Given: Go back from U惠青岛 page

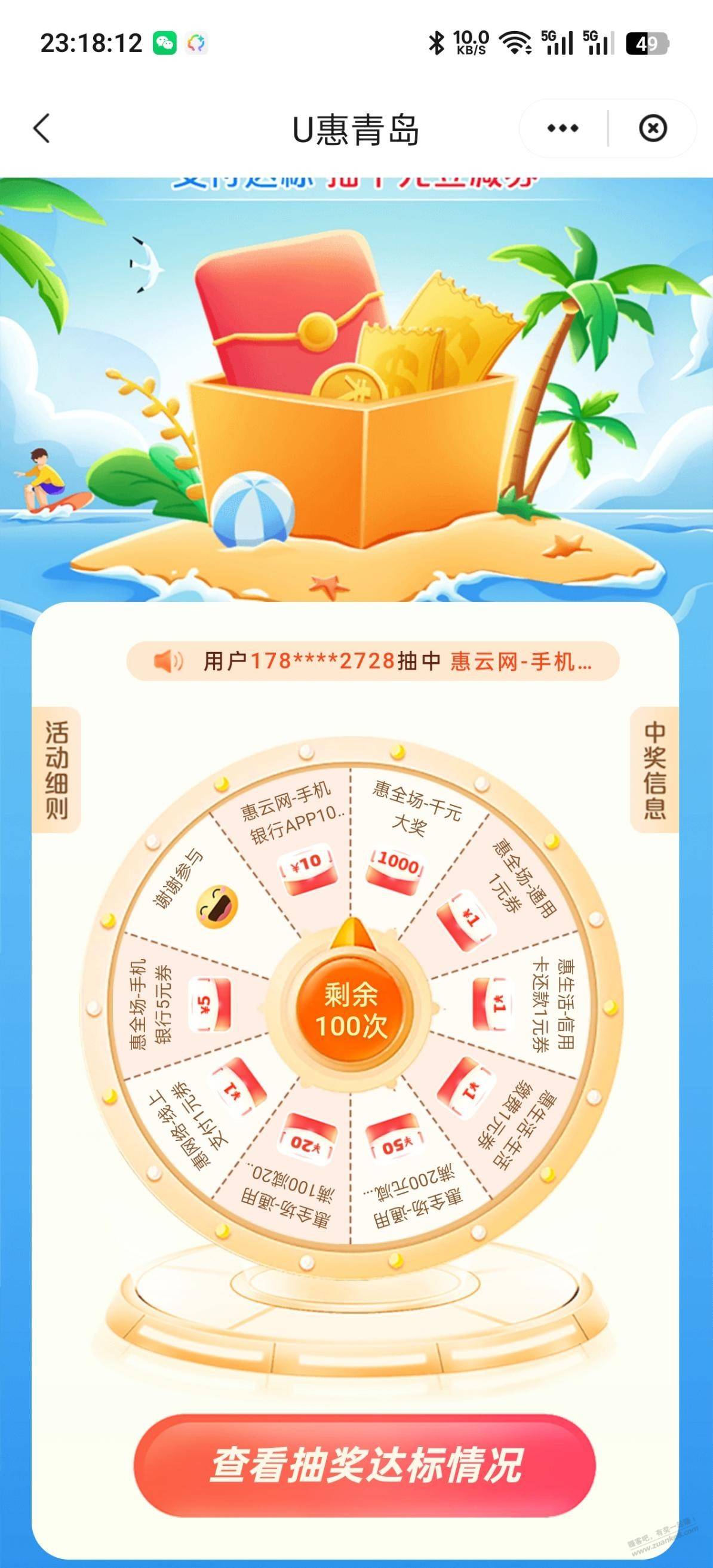Looking at the screenshot, I should tap(41, 128).
